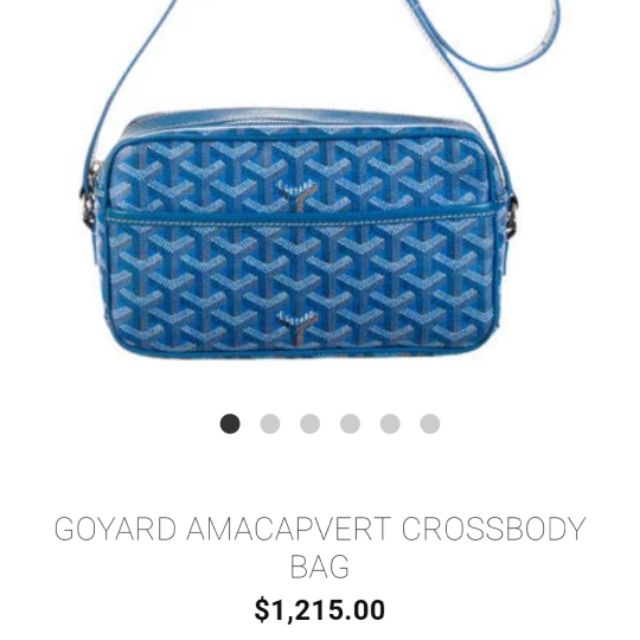Viewport: 640px width, 640px height.
Task: Show the last photo via sixth dot
Action: [x=430, y=424]
